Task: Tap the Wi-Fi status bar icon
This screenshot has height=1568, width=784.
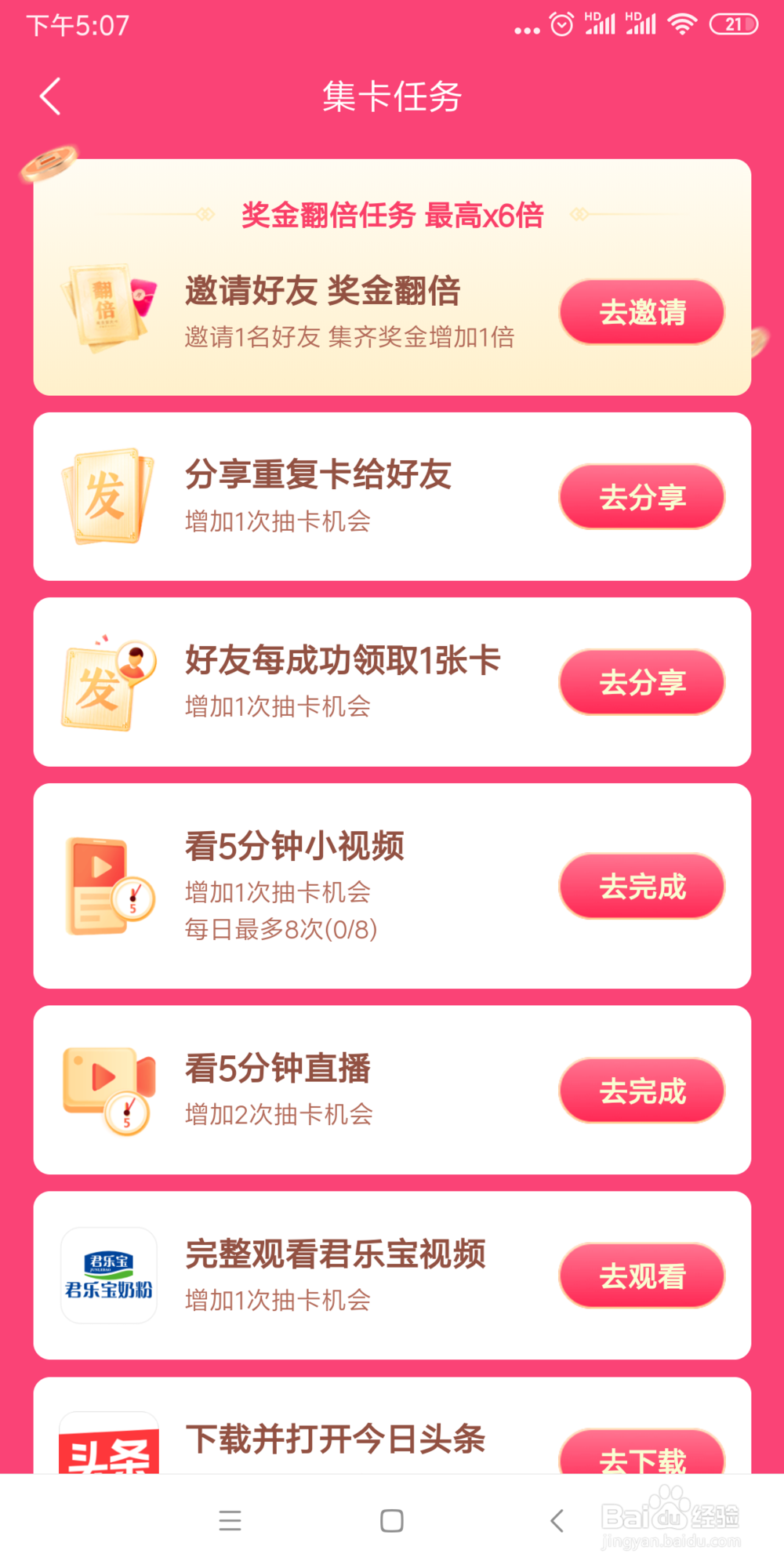Action: (x=681, y=25)
